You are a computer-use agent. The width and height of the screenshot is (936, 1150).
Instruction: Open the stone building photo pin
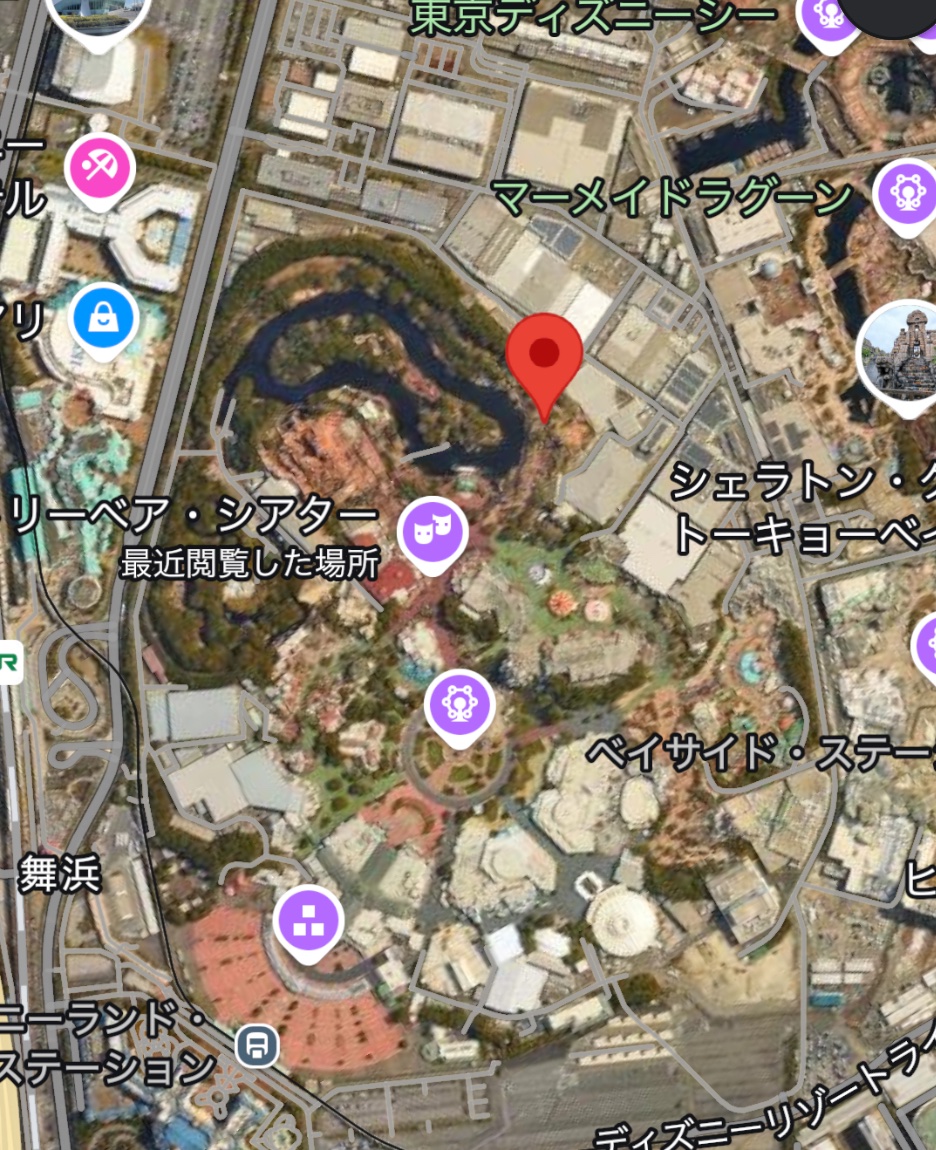[897, 350]
